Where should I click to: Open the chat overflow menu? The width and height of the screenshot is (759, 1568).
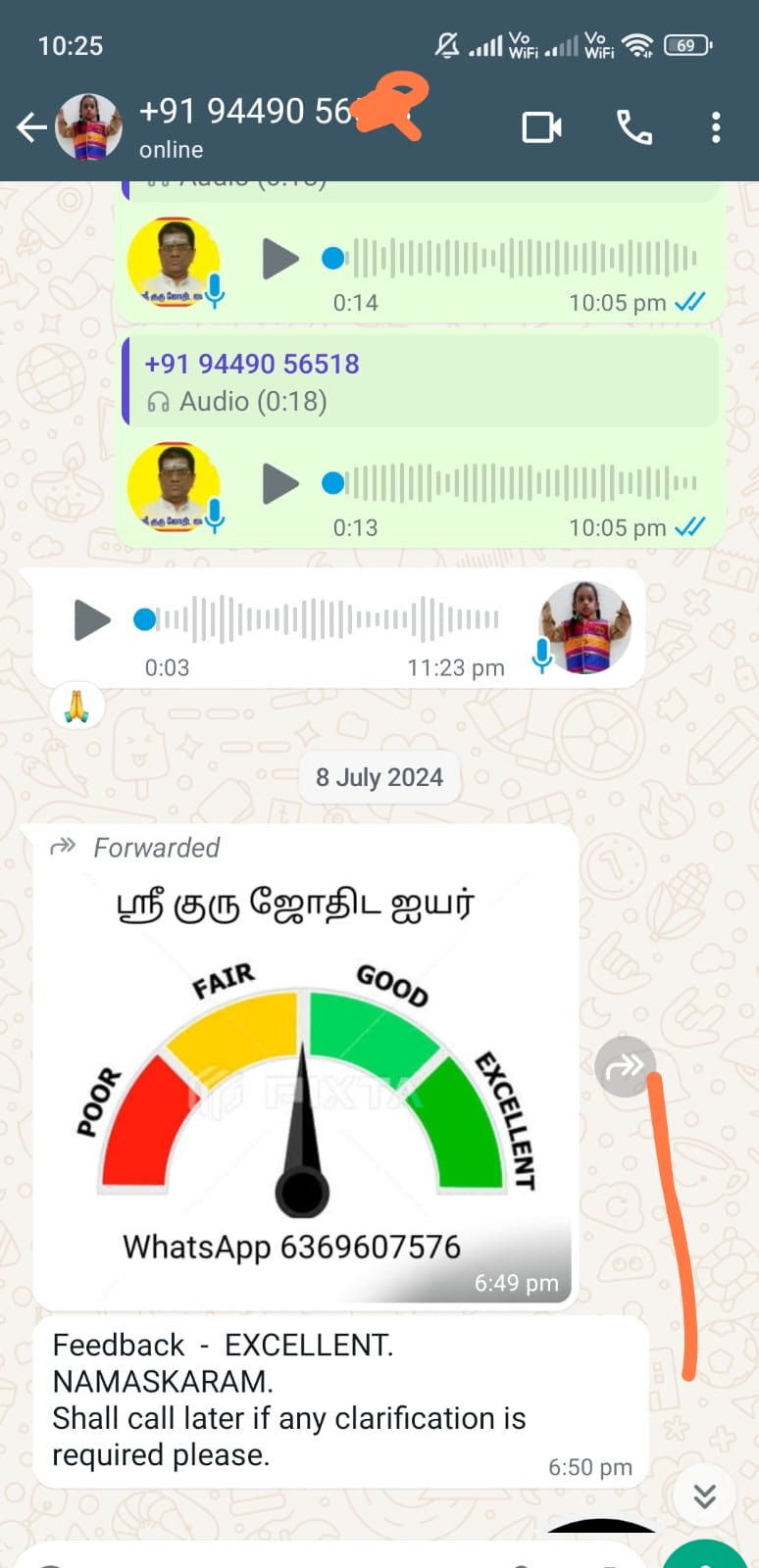click(716, 127)
